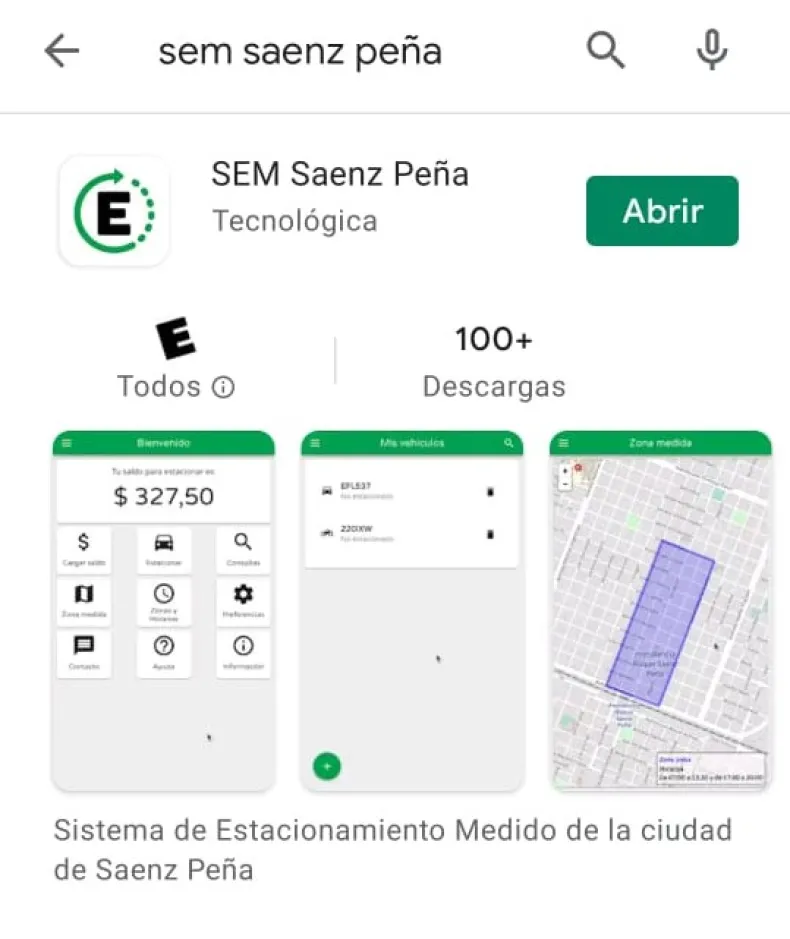View the Todos content rating info
The width and height of the screenshot is (790, 939).
[x=223, y=387]
